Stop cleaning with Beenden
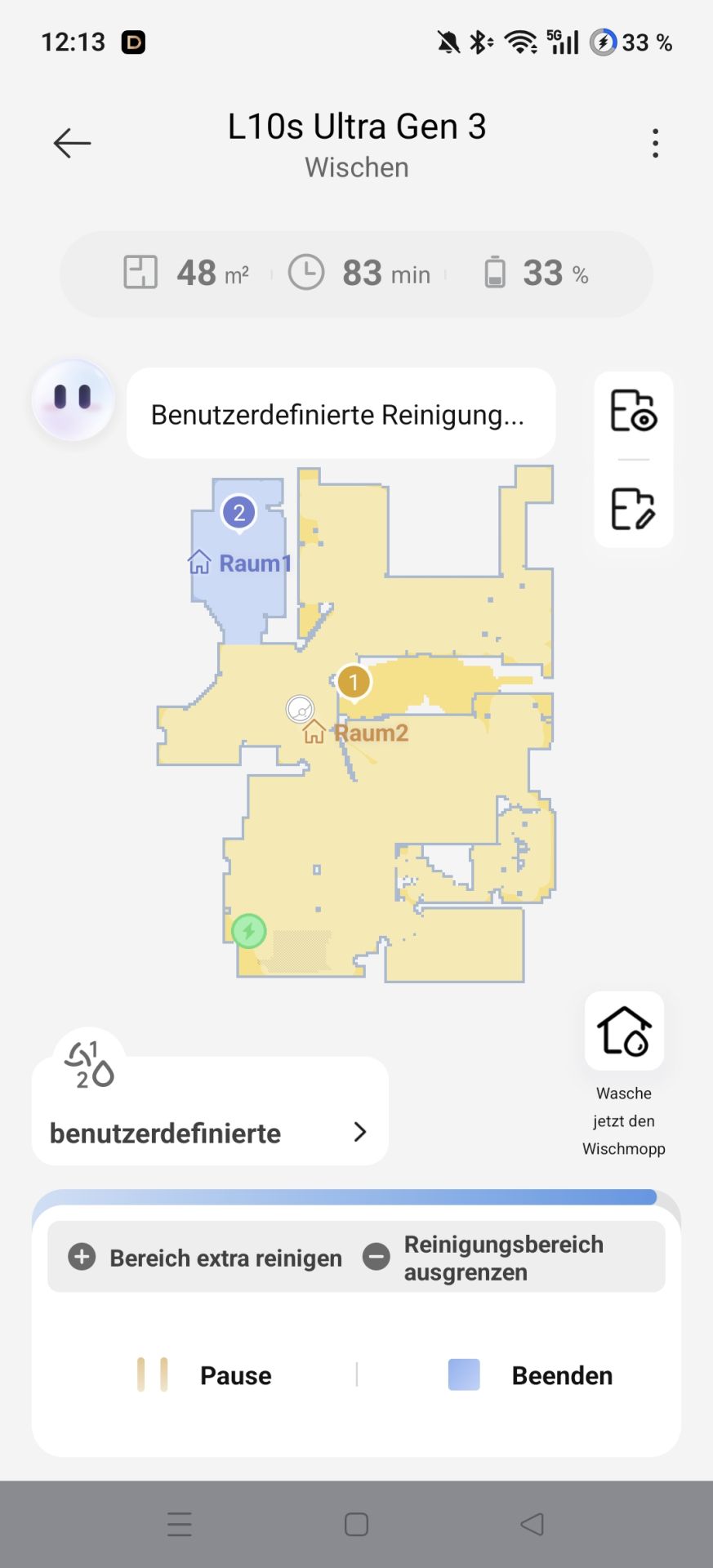This screenshot has height=1568, width=713. pos(531,1375)
